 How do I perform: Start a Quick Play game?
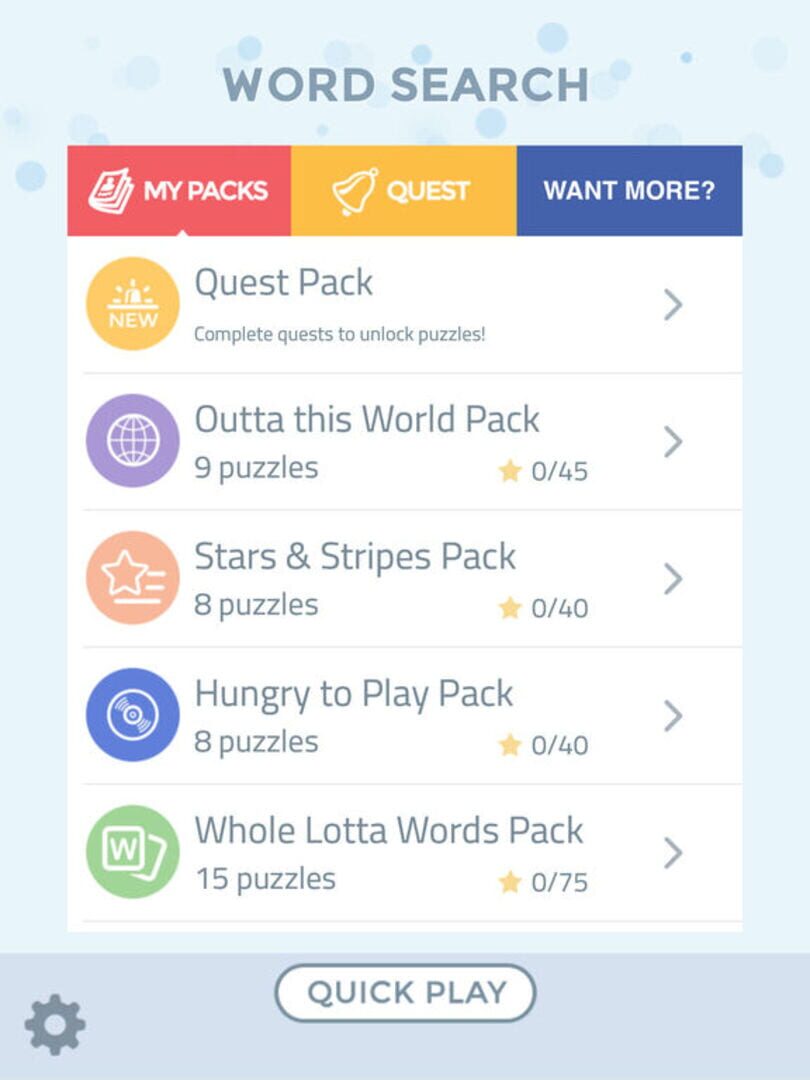coord(405,993)
